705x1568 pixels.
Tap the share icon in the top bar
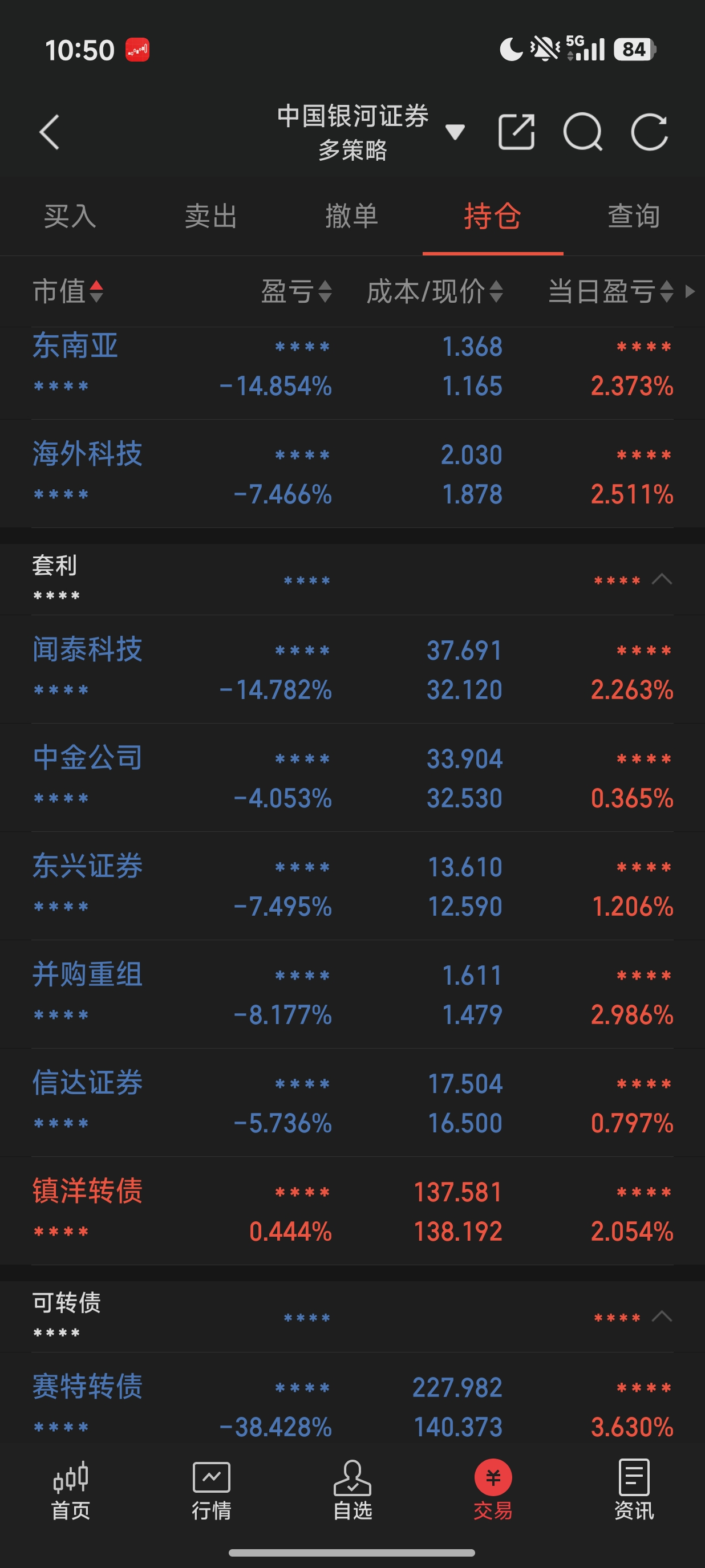tap(516, 132)
